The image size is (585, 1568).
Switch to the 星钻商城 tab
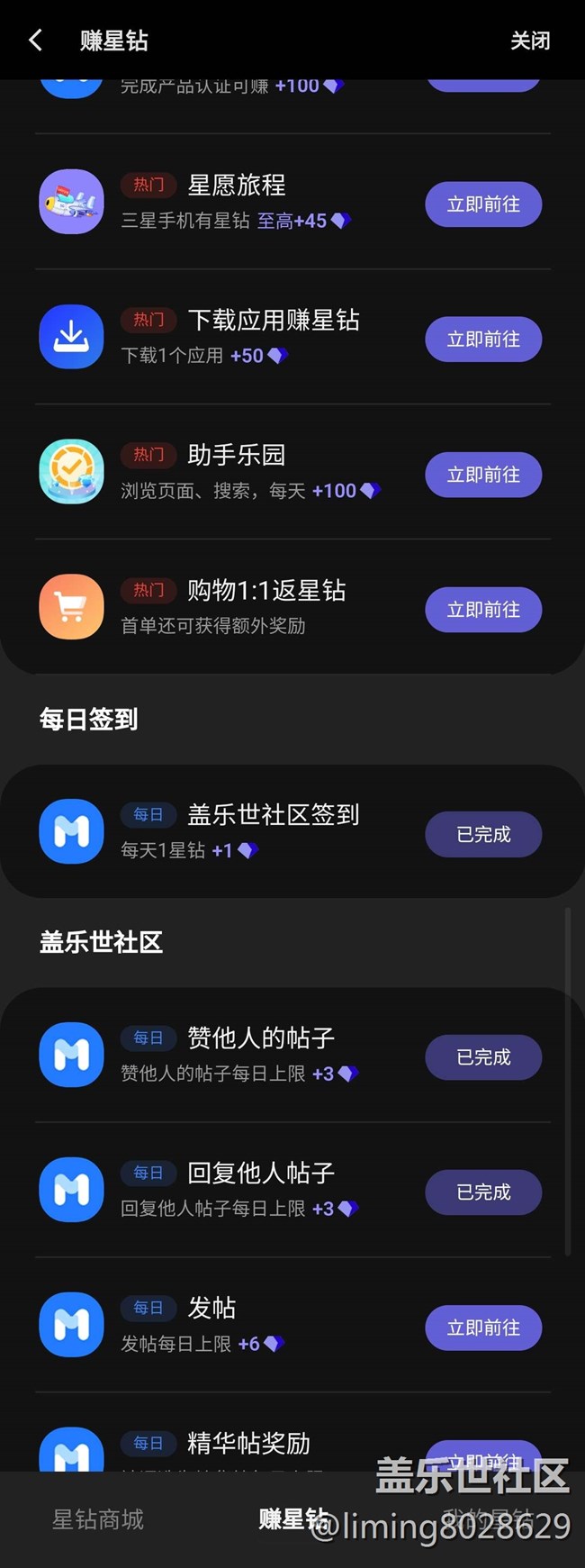click(x=98, y=1519)
